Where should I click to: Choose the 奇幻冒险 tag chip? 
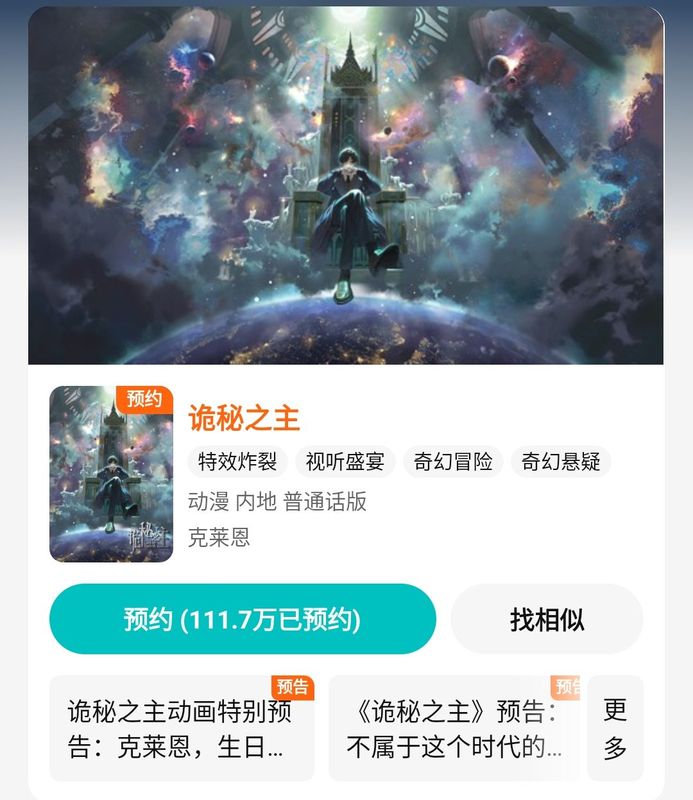coord(454,462)
